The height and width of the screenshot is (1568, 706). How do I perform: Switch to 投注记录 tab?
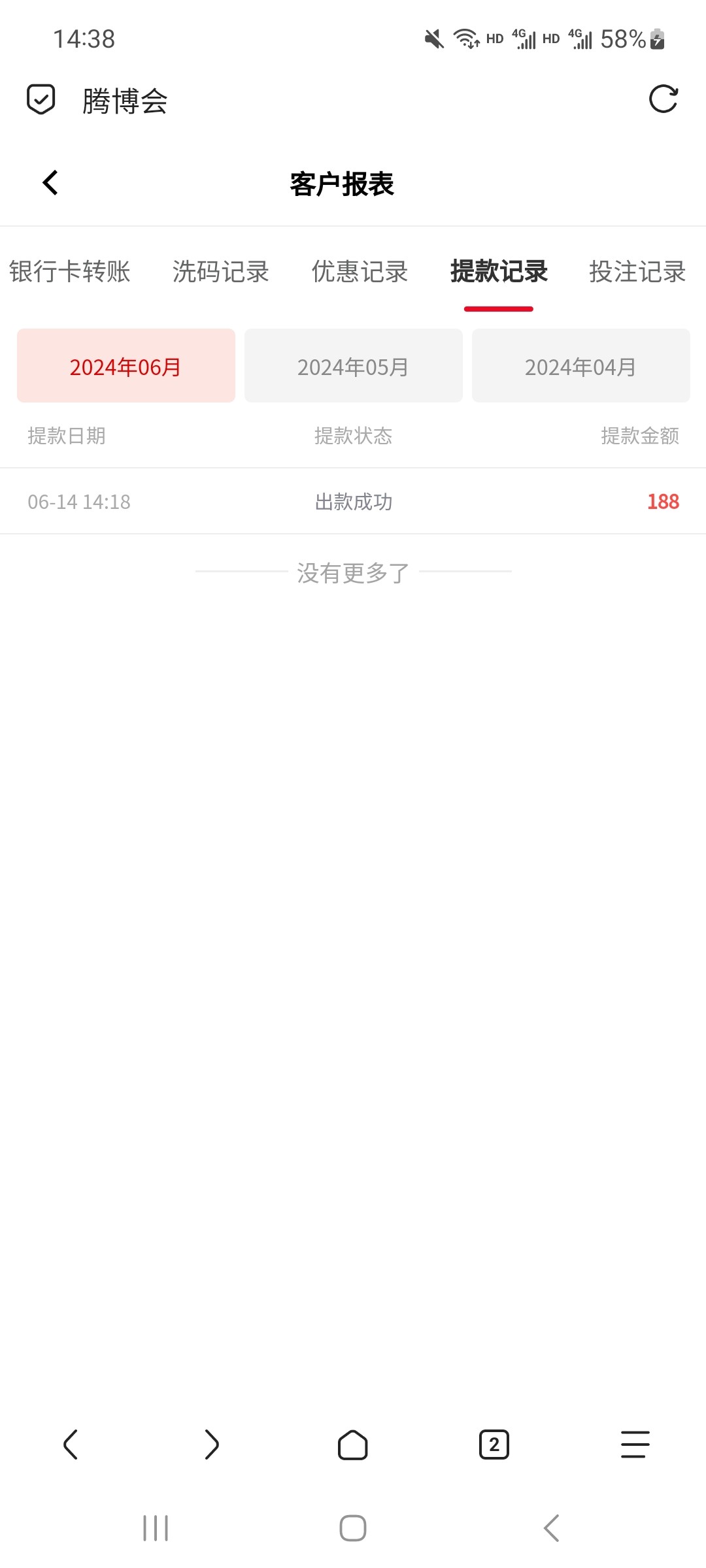tap(637, 272)
